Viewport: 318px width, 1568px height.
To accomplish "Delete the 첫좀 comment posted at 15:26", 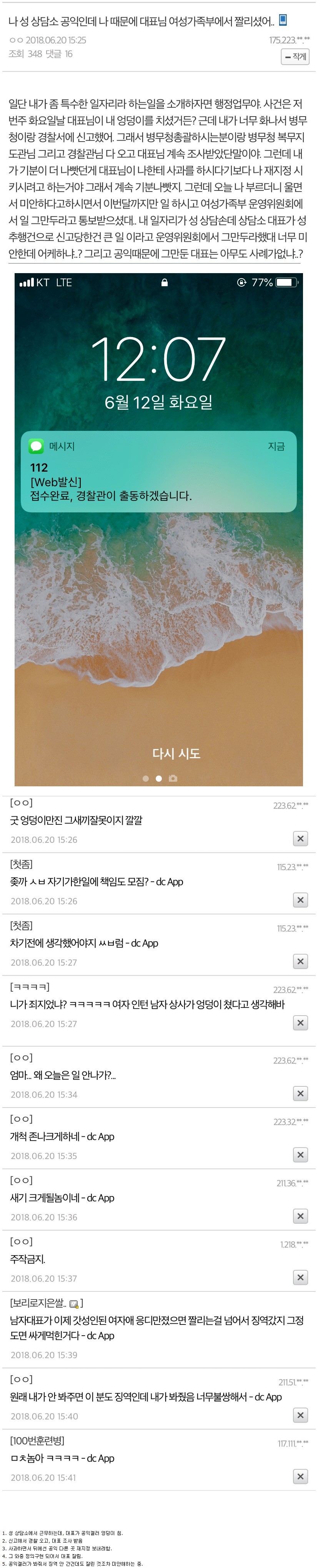I will tap(300, 900).
